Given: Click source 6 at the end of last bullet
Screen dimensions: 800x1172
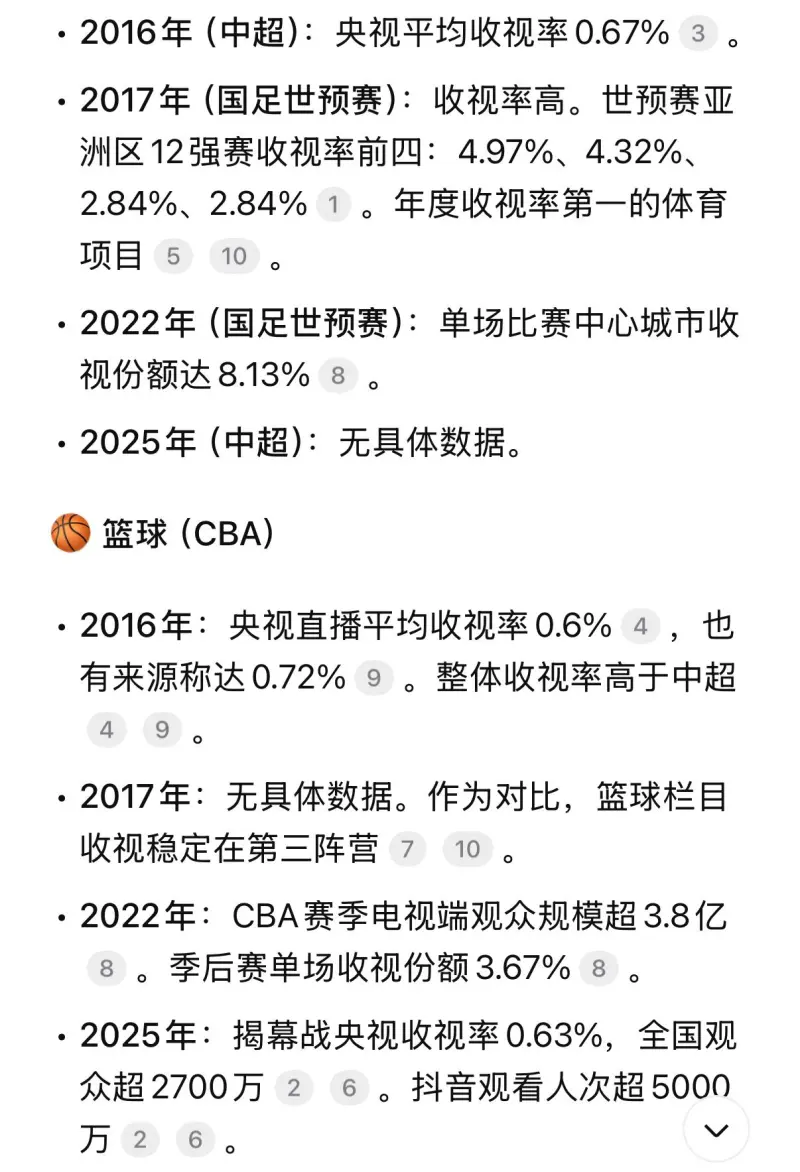Looking at the screenshot, I should tap(194, 1139).
